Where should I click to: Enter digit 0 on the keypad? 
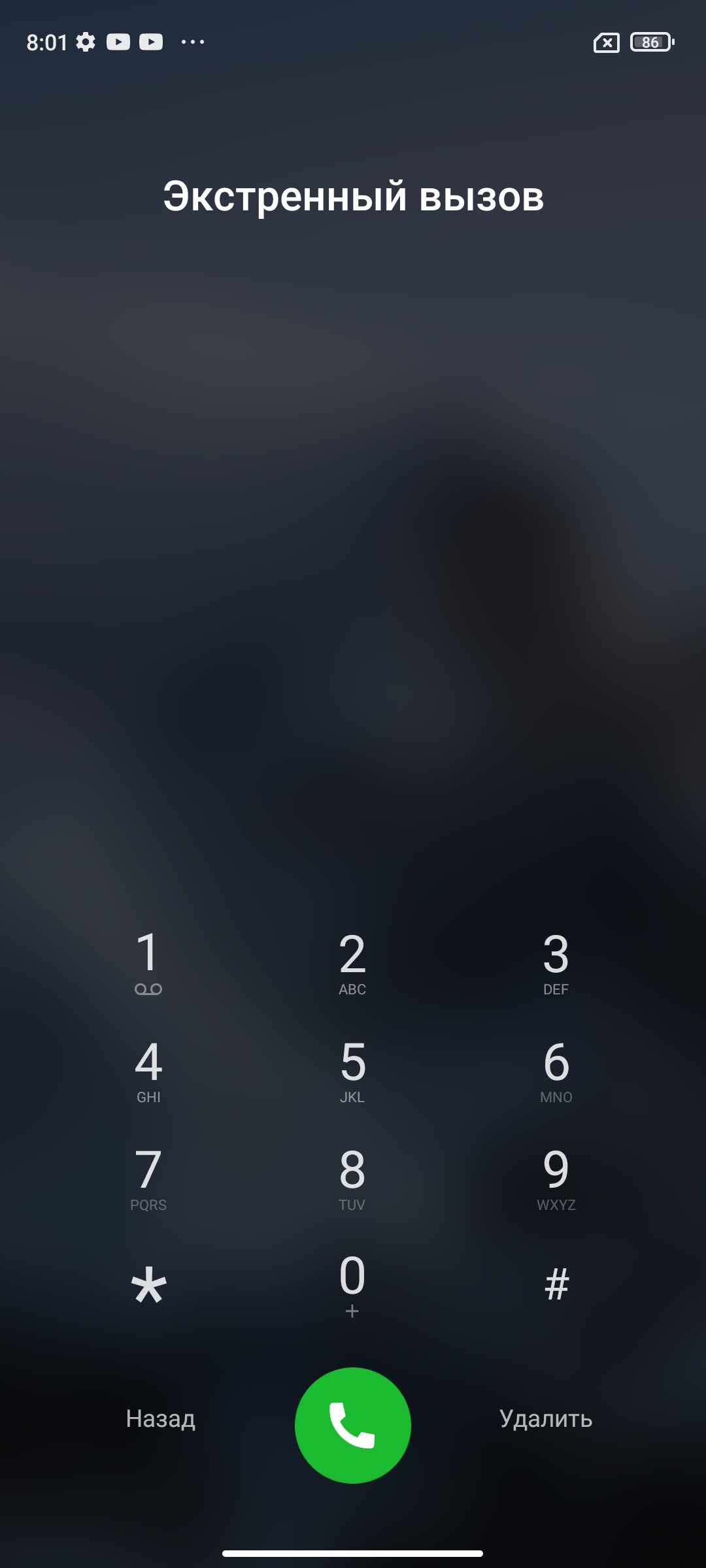coord(352,1284)
